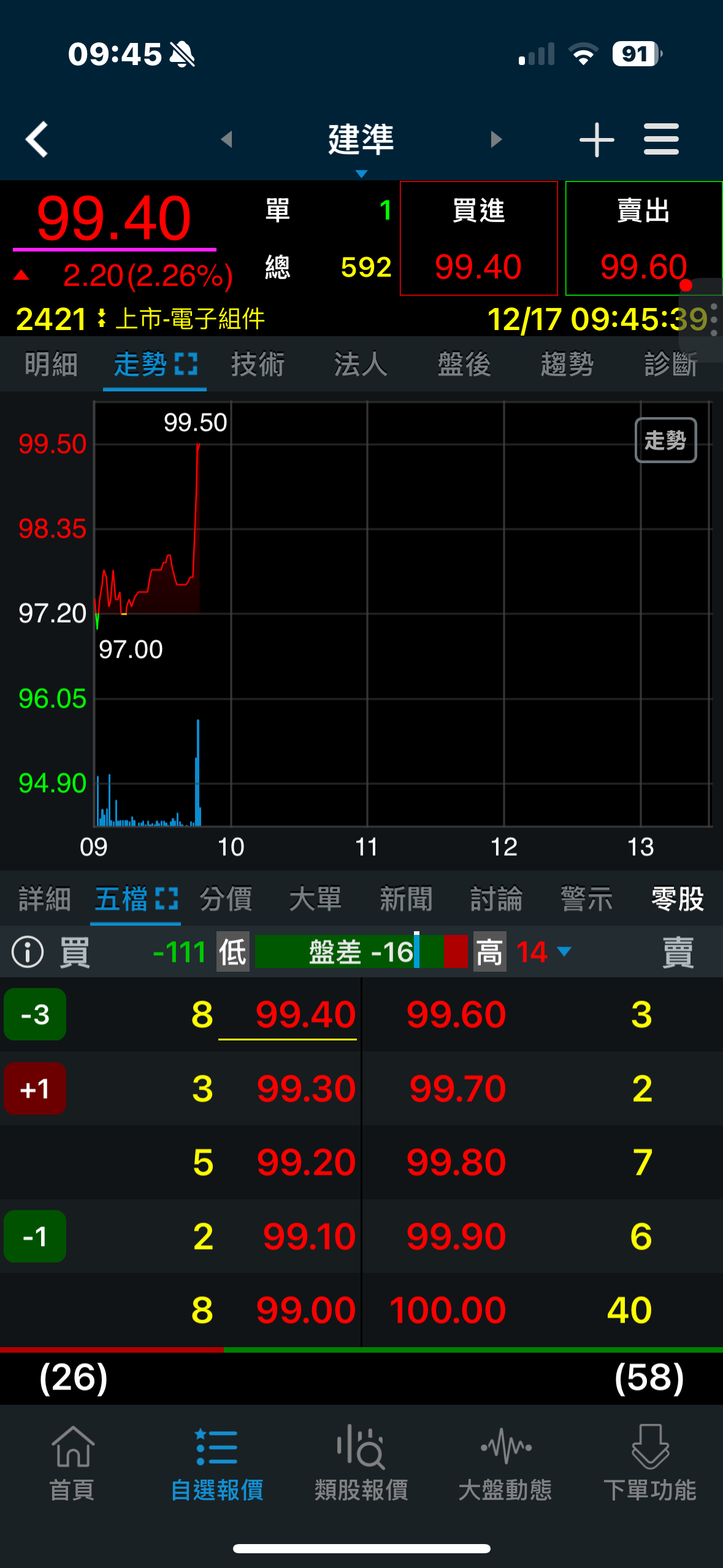Tap the 賣出 sell price box
The image size is (723, 1568).
click(643, 238)
